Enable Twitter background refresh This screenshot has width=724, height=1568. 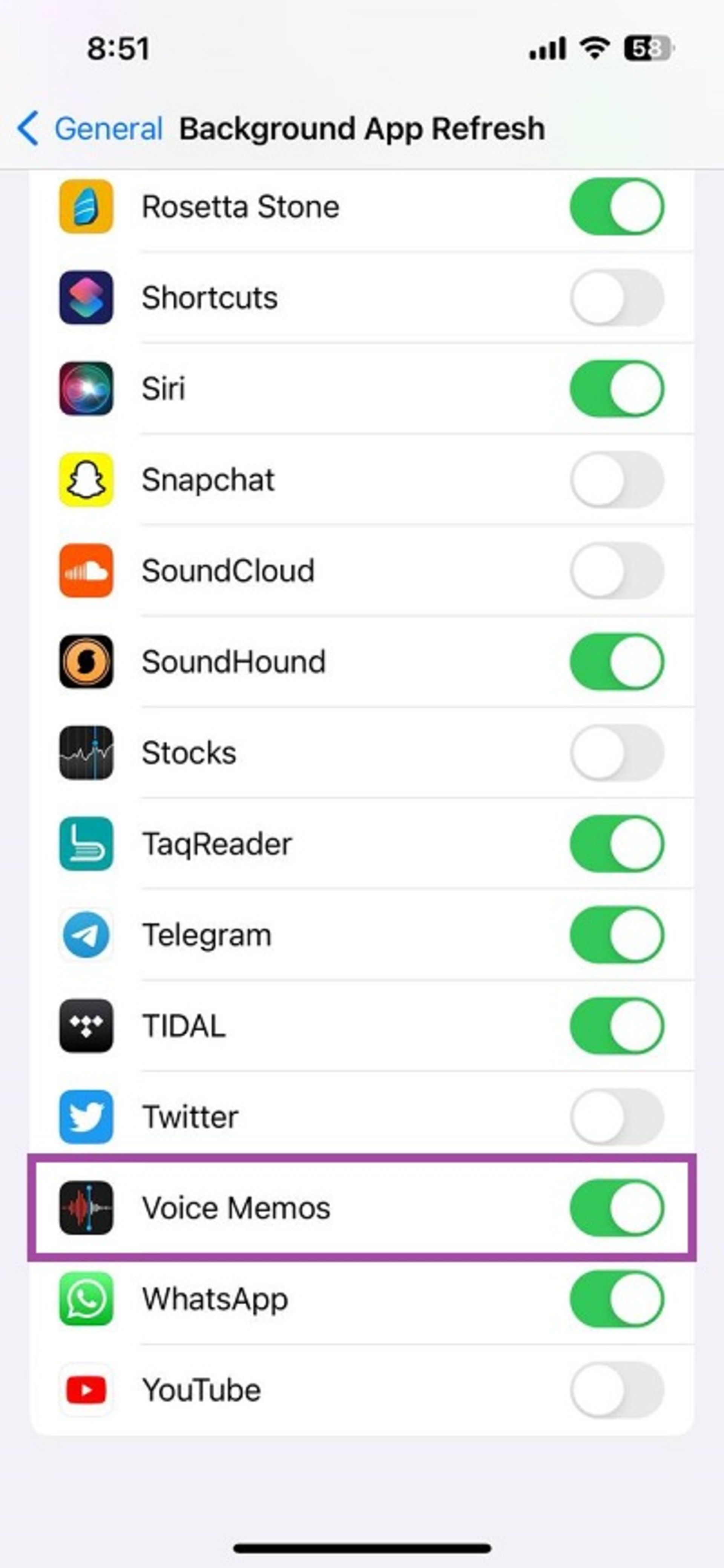pos(616,1116)
